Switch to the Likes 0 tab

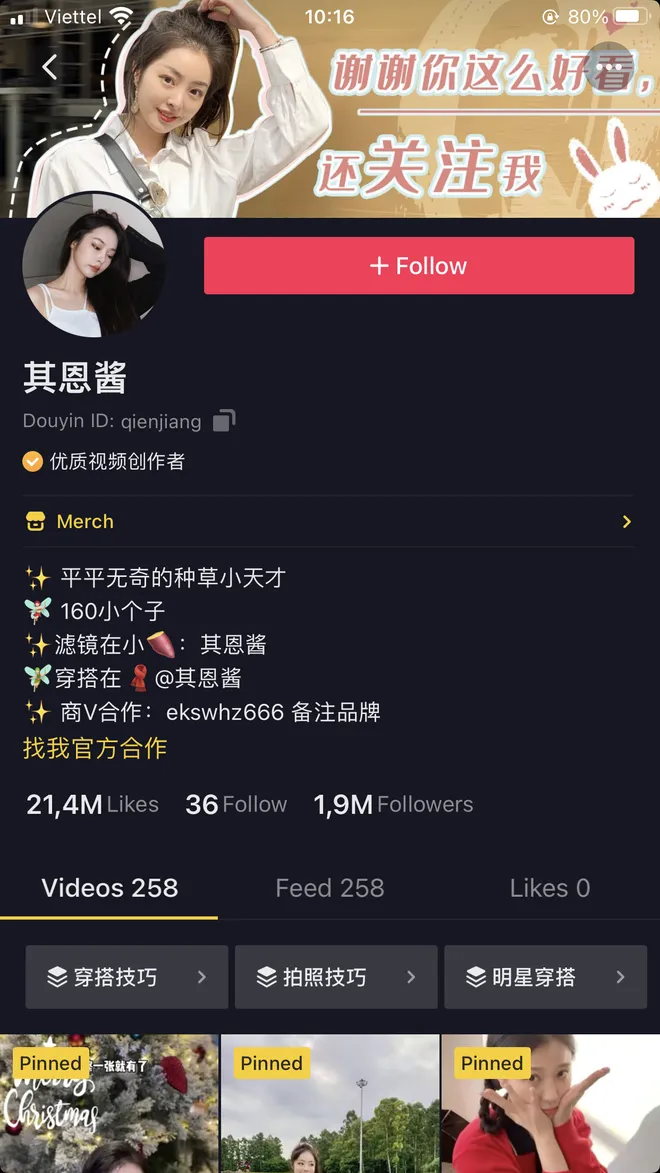(549, 888)
